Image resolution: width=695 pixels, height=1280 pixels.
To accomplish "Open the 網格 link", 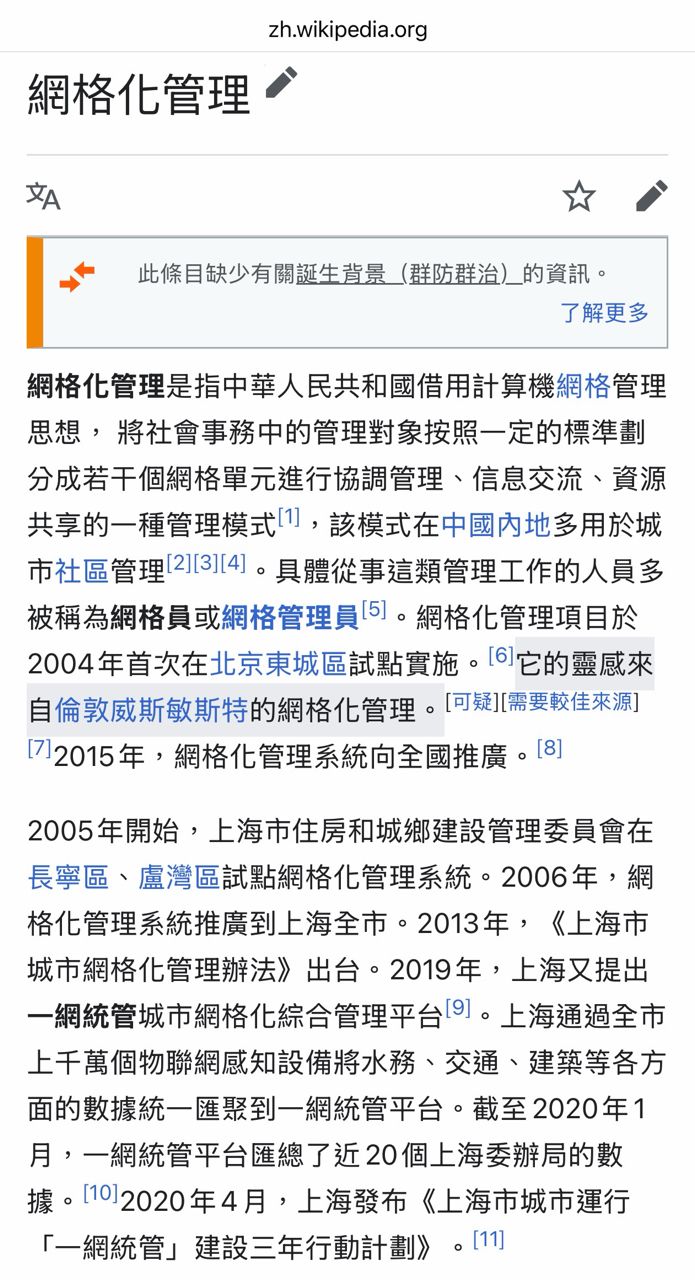I will [x=583, y=385].
